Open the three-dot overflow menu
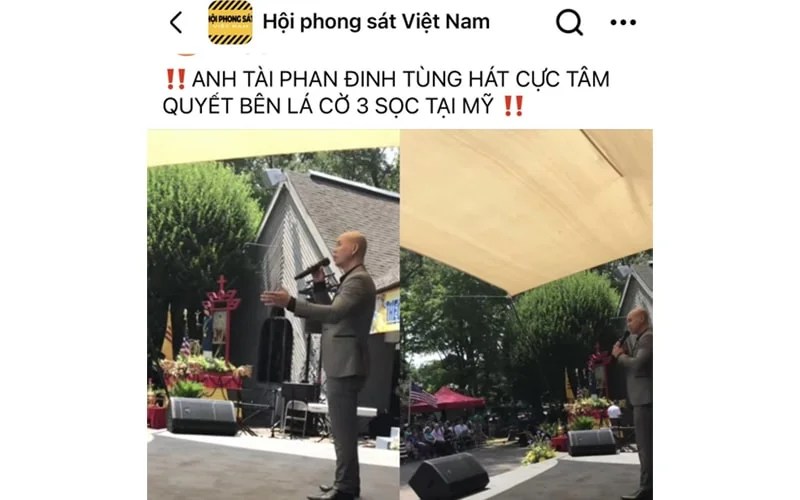800x500 pixels. [623, 22]
